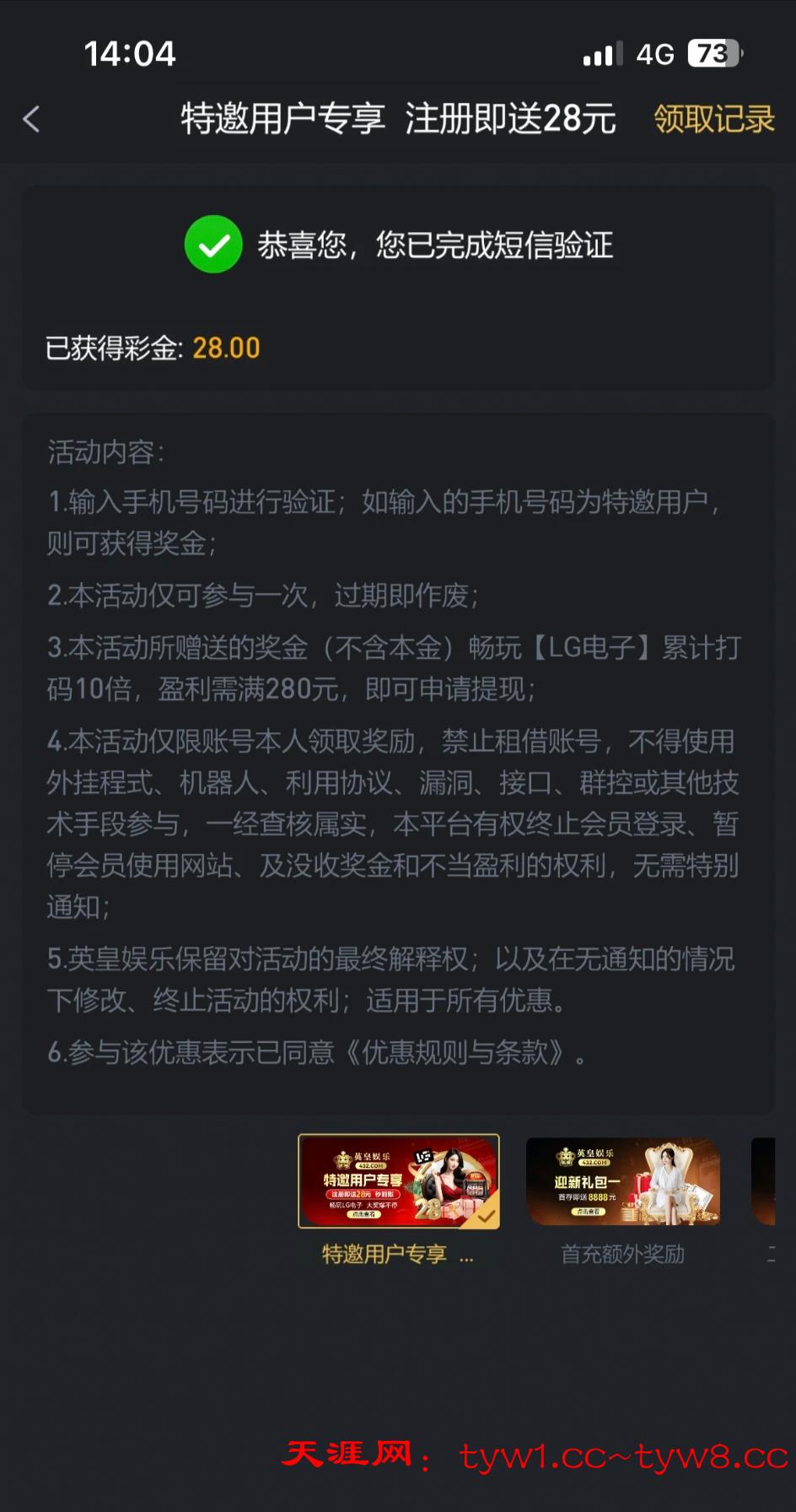796x1512 pixels.
Task: Open 领取记录 claim history
Action: (713, 119)
